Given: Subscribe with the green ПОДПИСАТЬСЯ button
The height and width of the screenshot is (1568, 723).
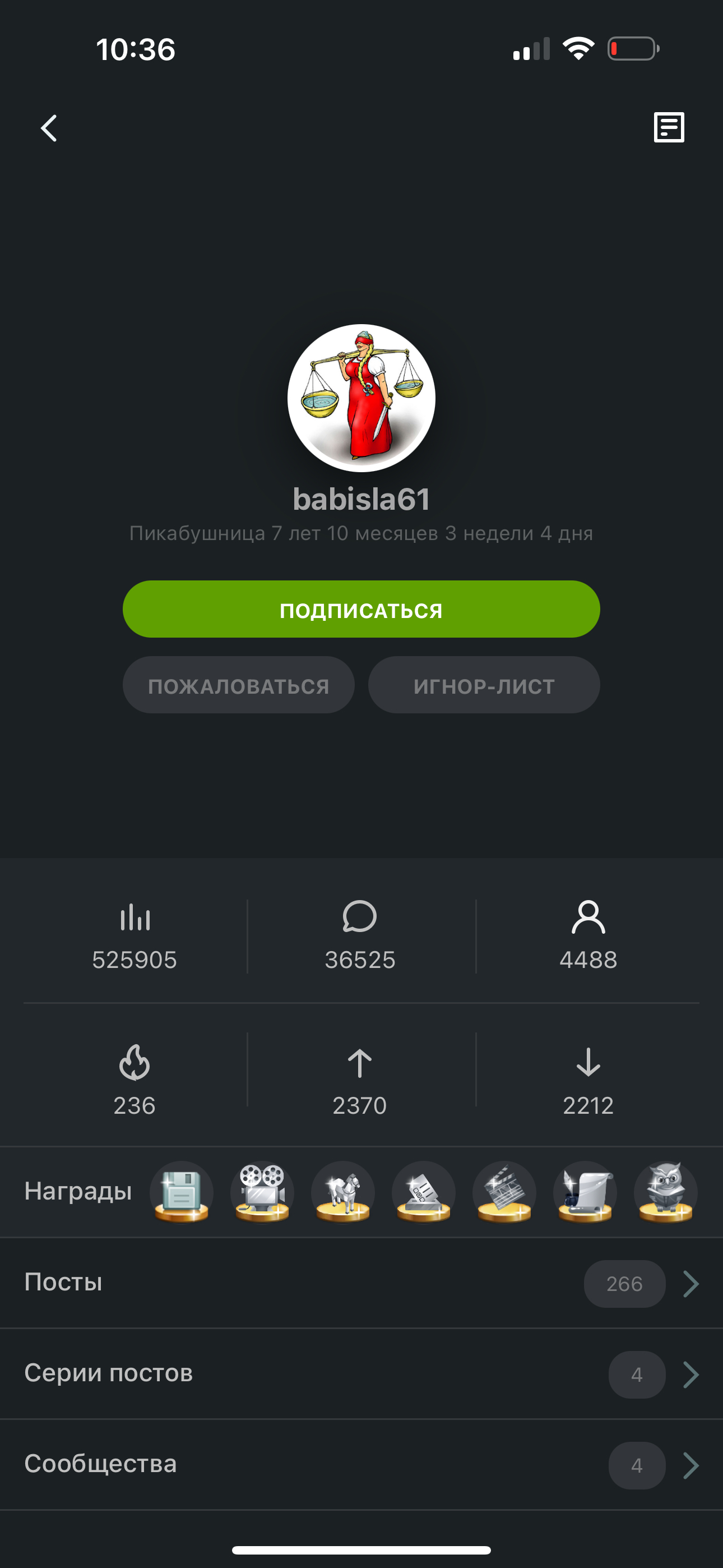Looking at the screenshot, I should tap(361, 609).
